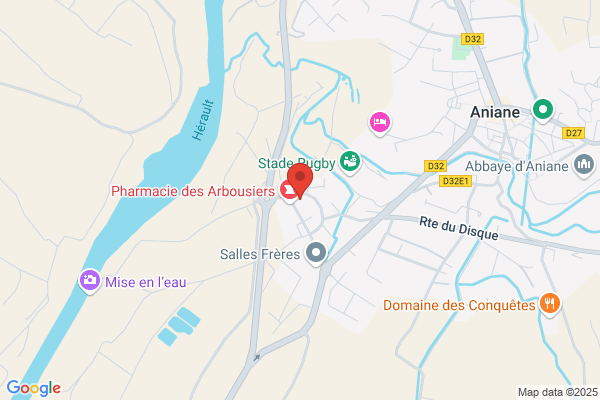Select the Salles Frères place marker
The image size is (600, 400).
pos(316,253)
